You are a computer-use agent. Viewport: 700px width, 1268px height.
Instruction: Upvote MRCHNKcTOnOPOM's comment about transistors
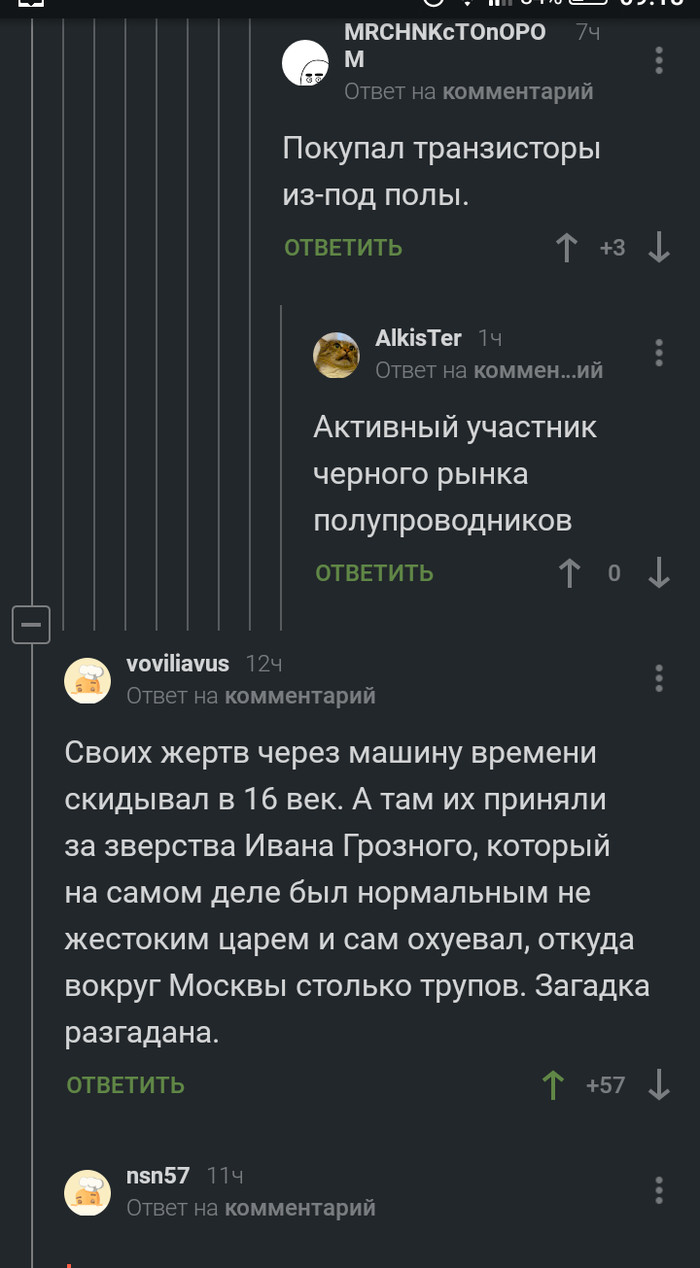point(567,247)
